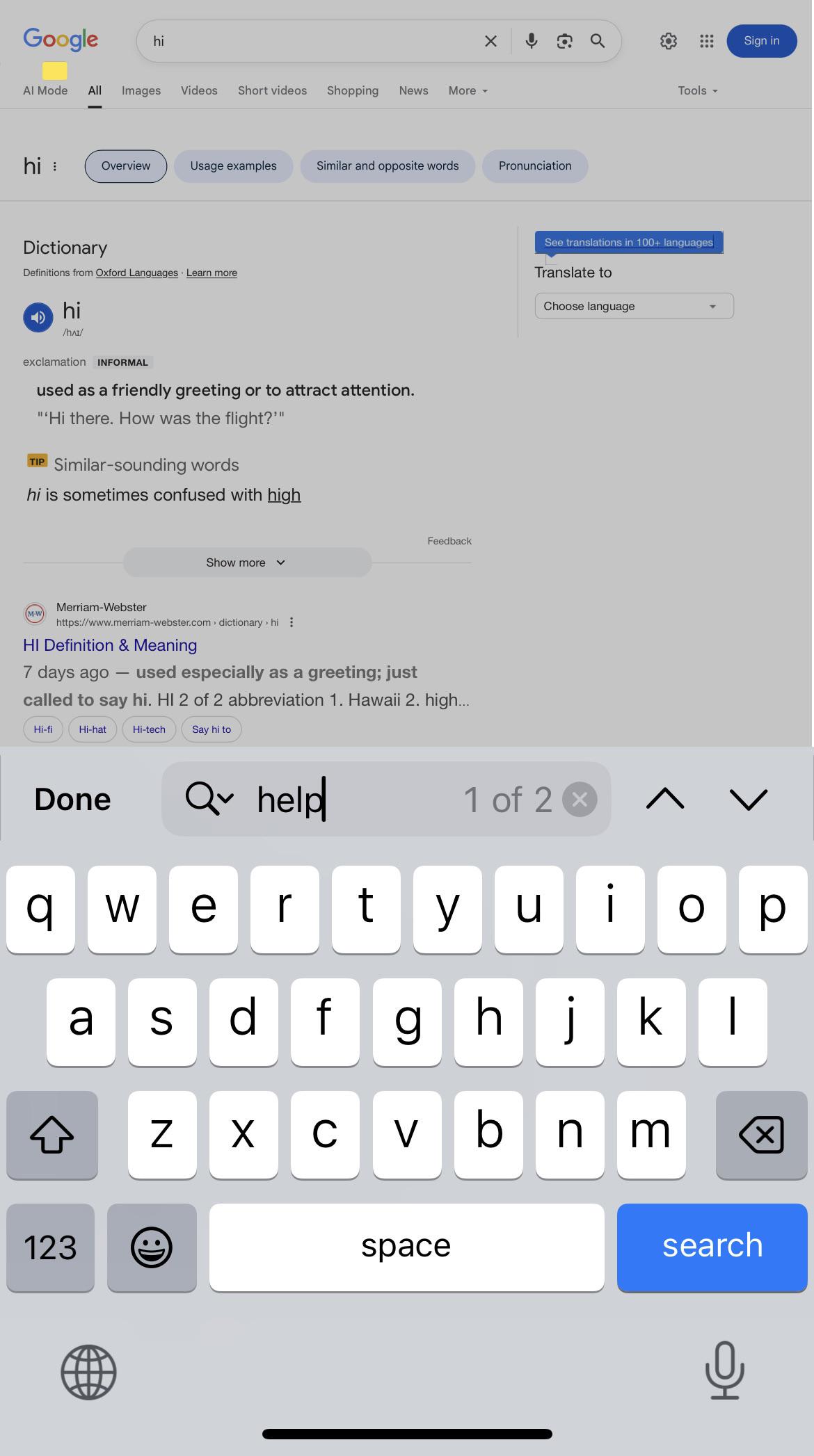This screenshot has height=1456, width=814.
Task: Tap Done to close find on page
Action: tap(72, 799)
